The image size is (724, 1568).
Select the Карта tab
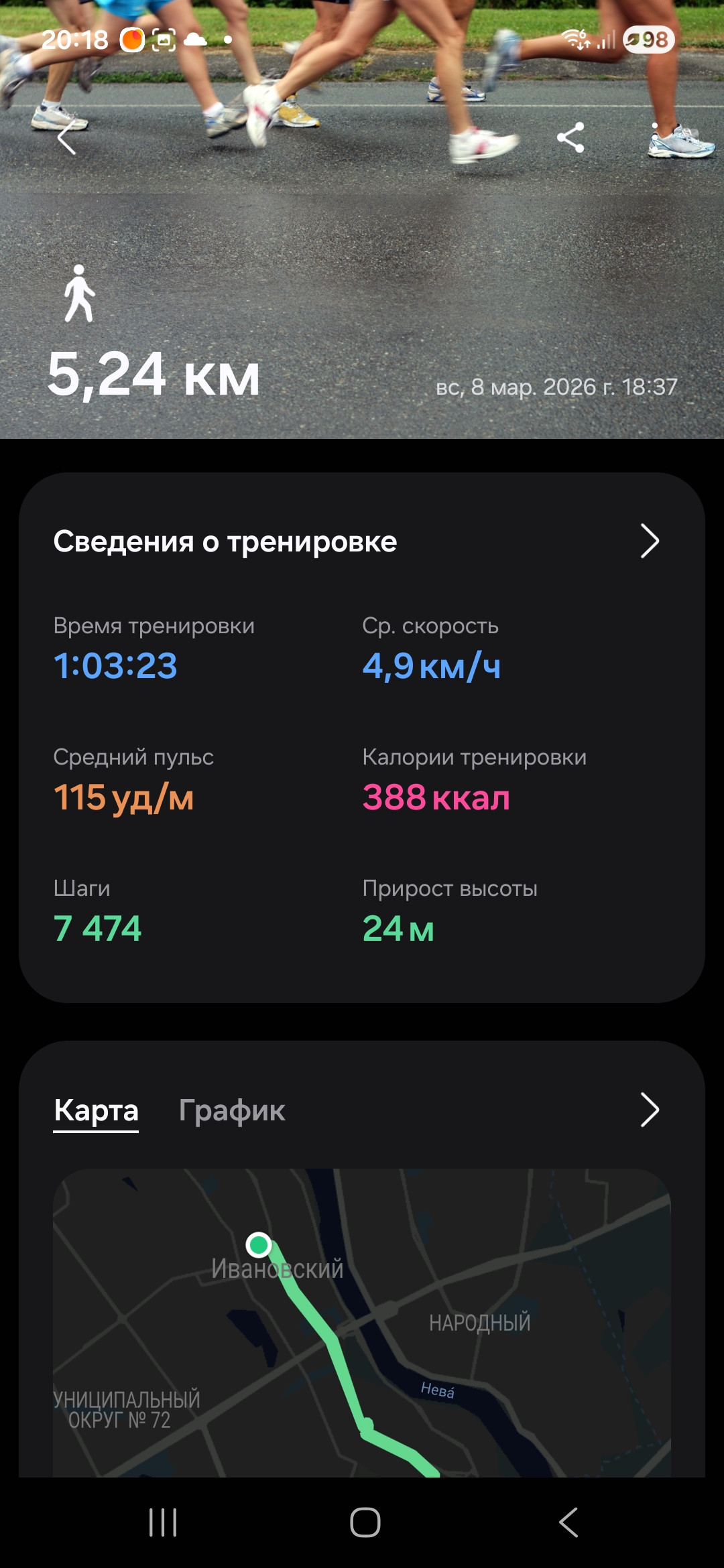pos(96,1110)
